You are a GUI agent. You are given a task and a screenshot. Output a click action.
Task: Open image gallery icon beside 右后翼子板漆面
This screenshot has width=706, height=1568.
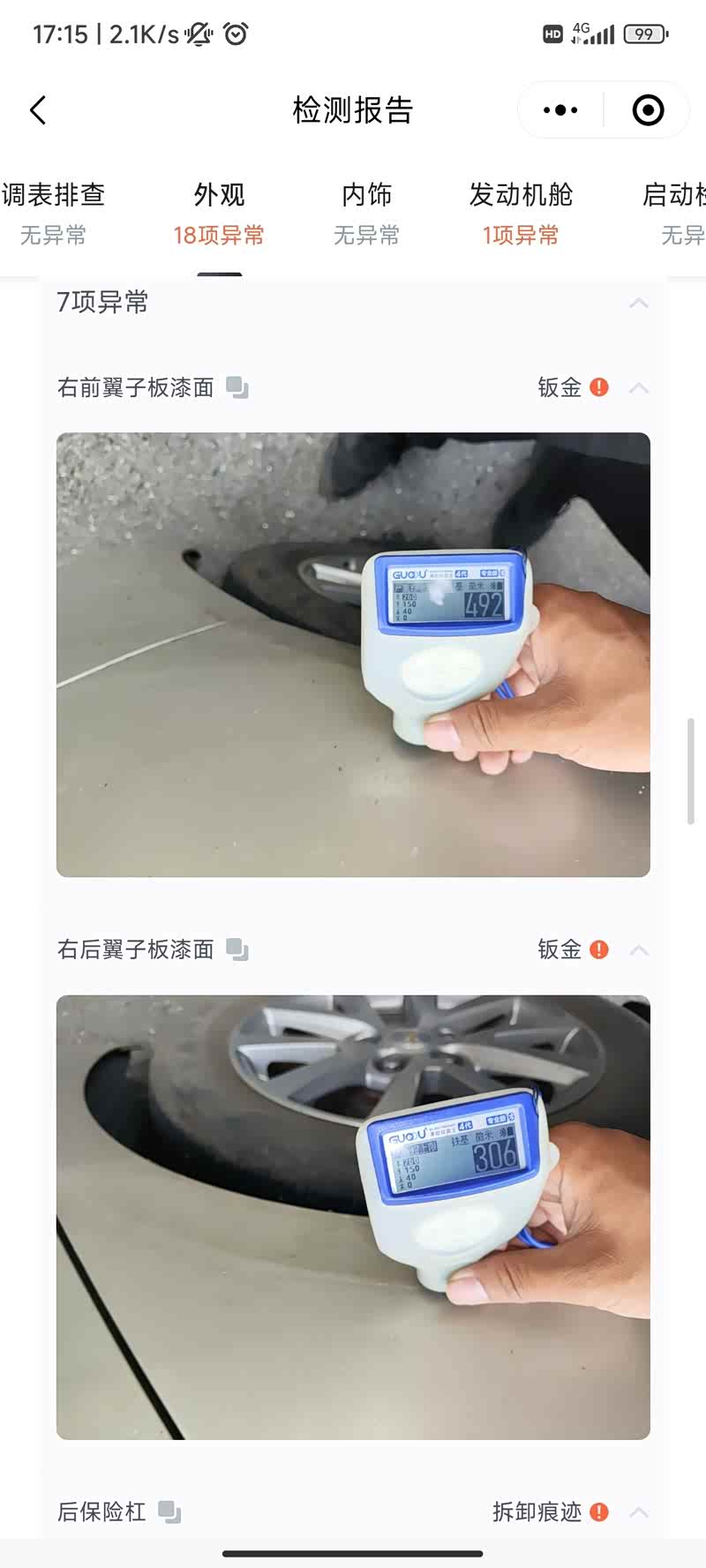[x=237, y=949]
